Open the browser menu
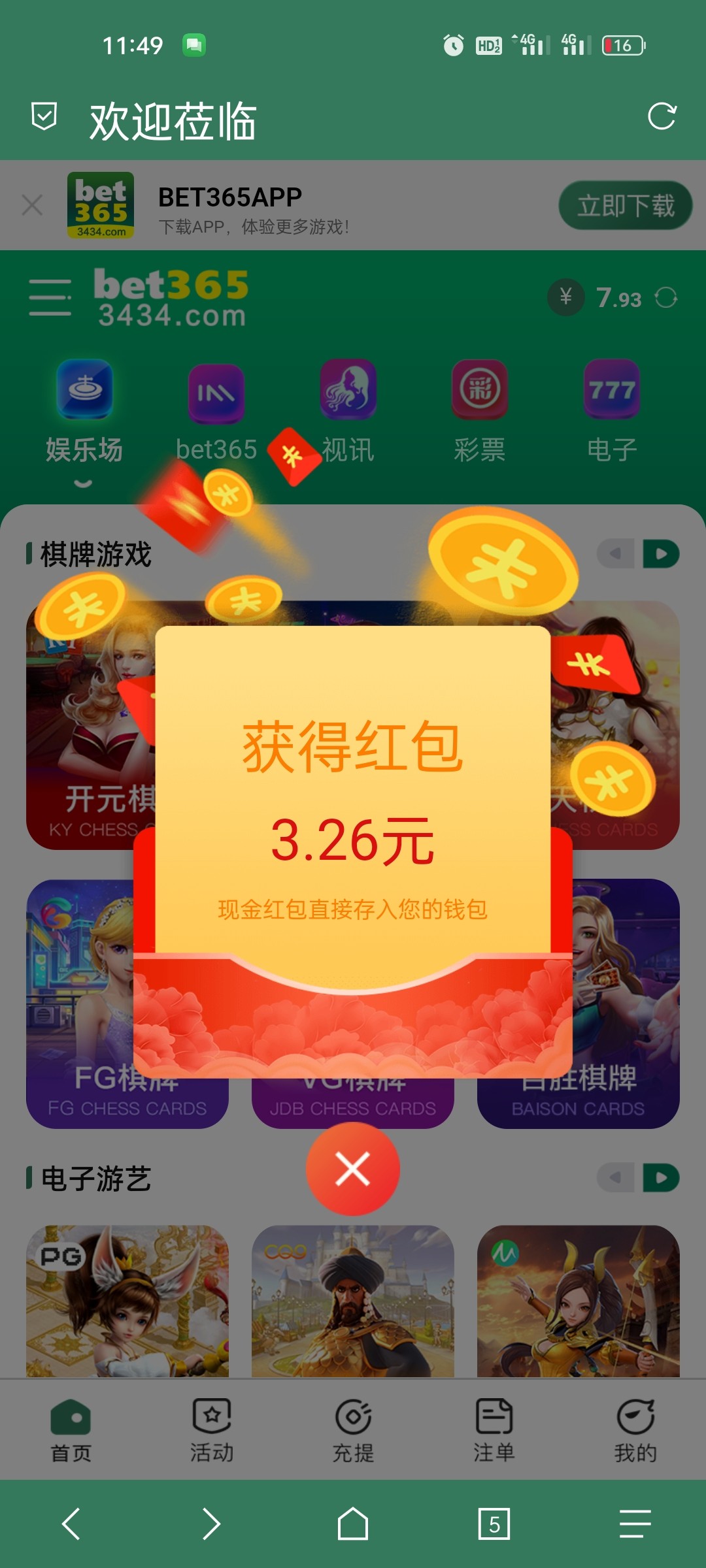The image size is (706, 1568). coord(635,1524)
